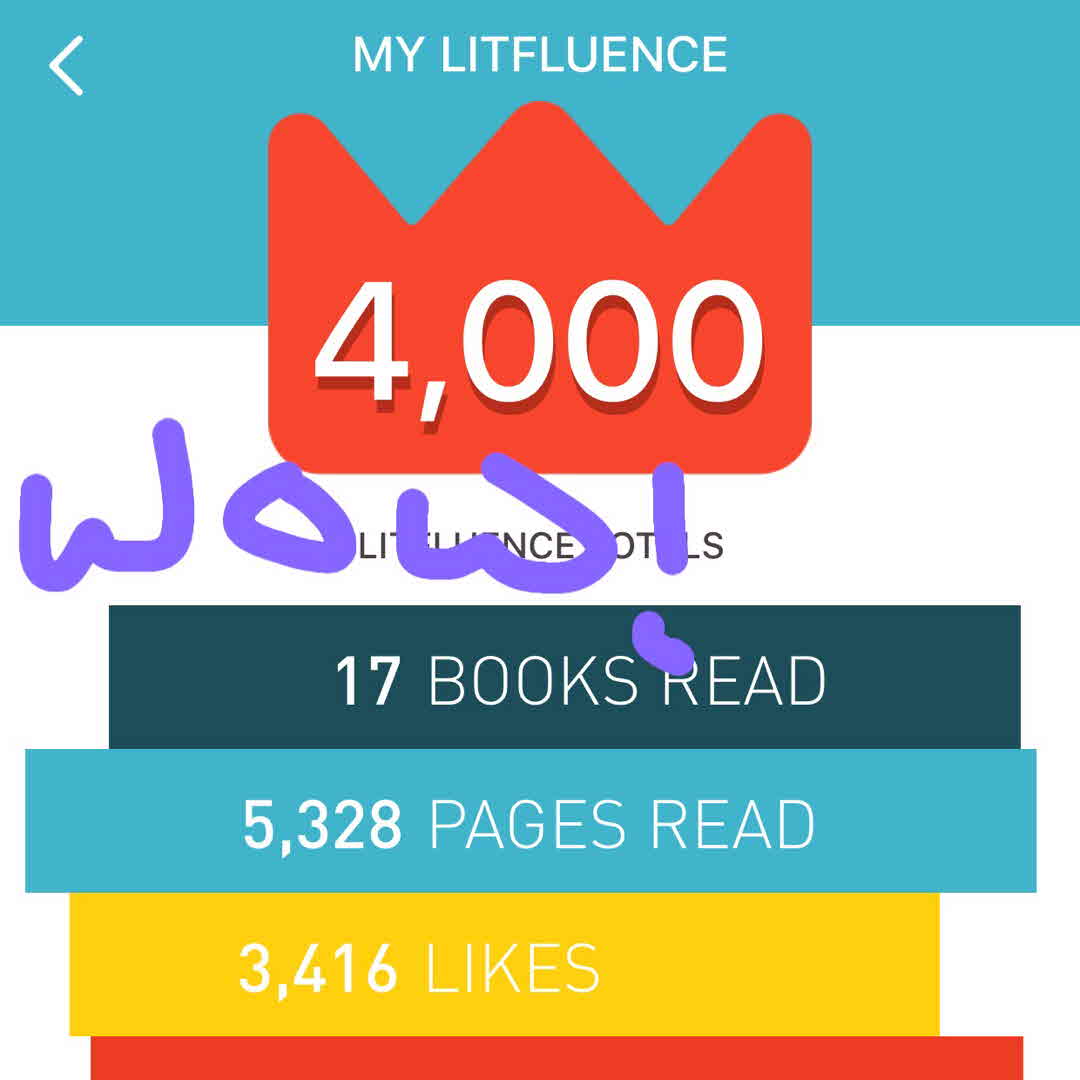
Task: Go back using the back arrow
Action: tap(66, 65)
